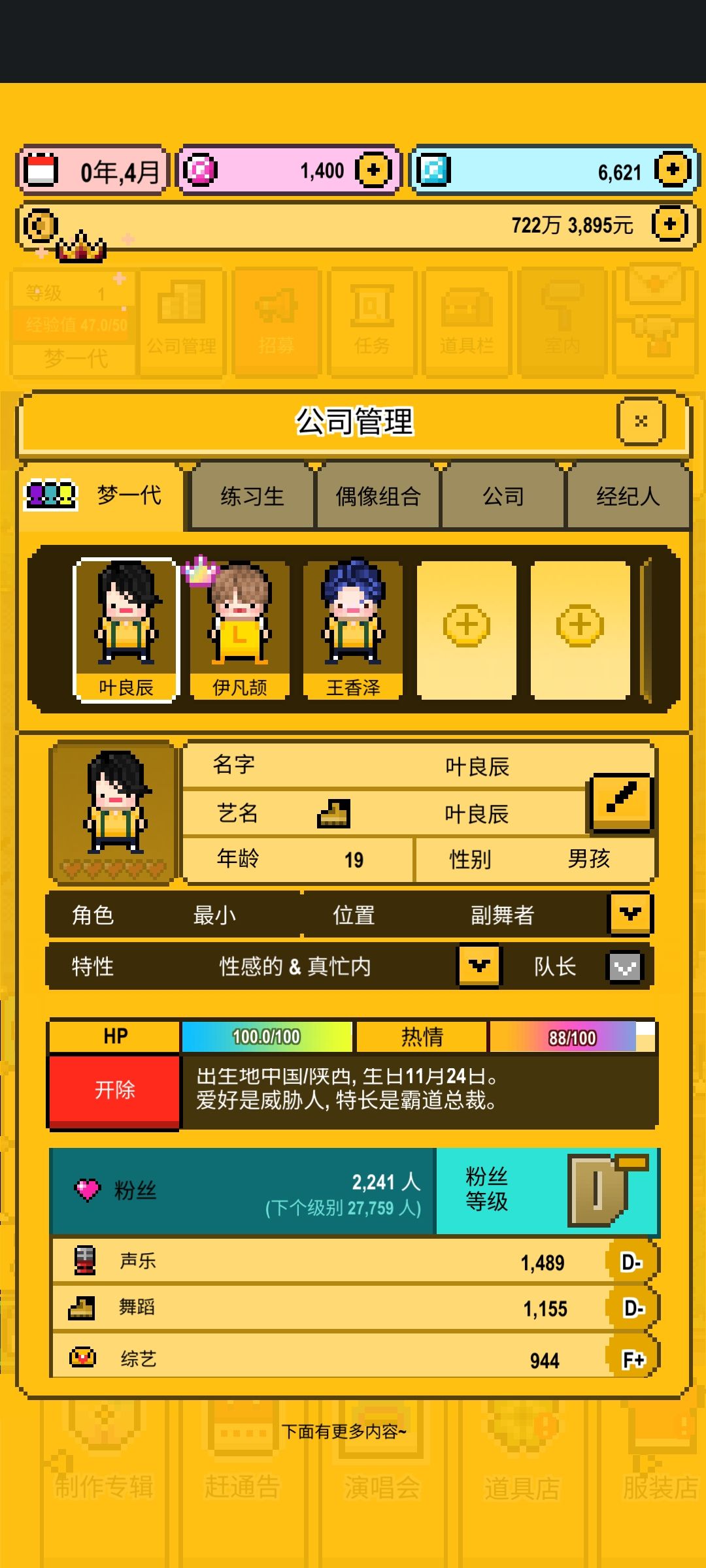706x1568 pixels.
Task: Toggle the 队长 leader checkbox
Action: [626, 968]
